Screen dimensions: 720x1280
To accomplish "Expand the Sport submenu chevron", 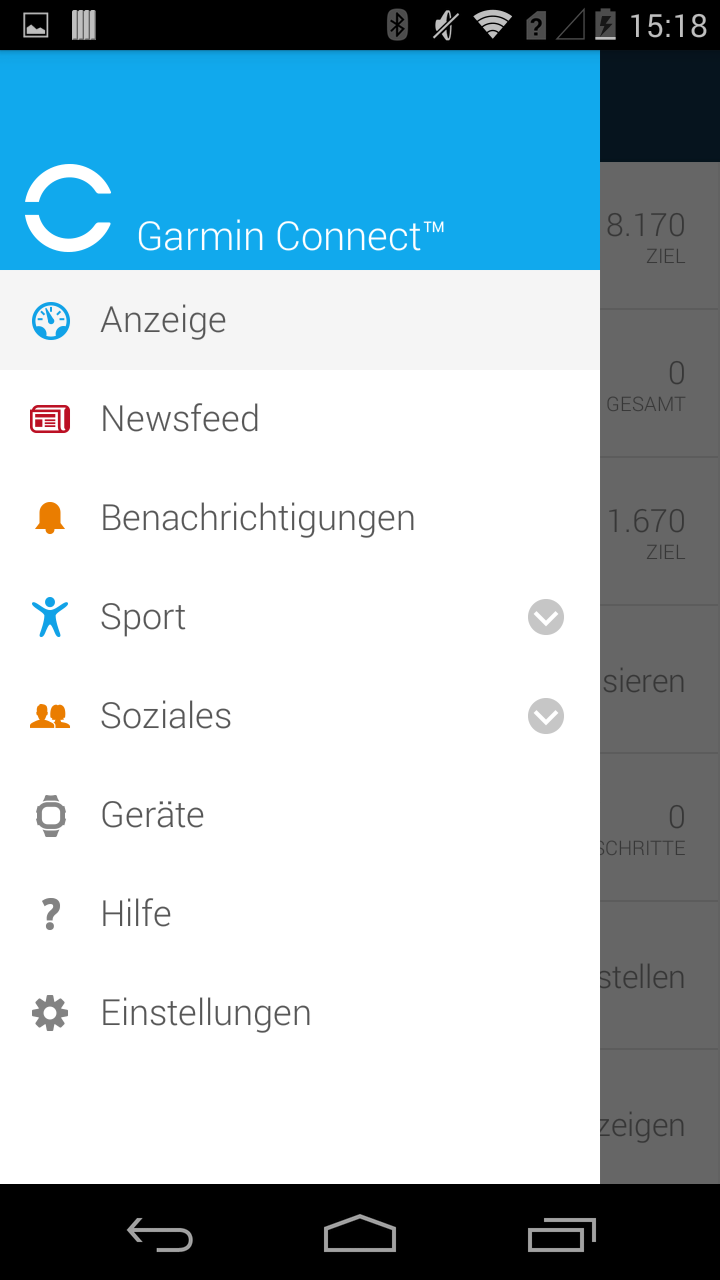I will pyautogui.click(x=546, y=617).
